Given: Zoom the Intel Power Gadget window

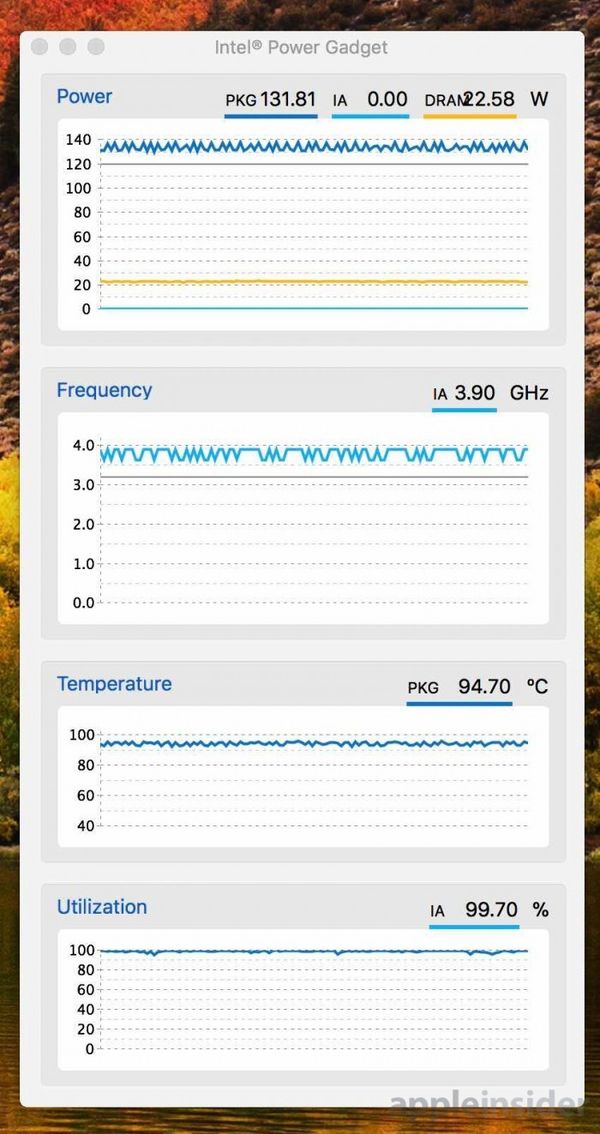Looking at the screenshot, I should tap(96, 47).
